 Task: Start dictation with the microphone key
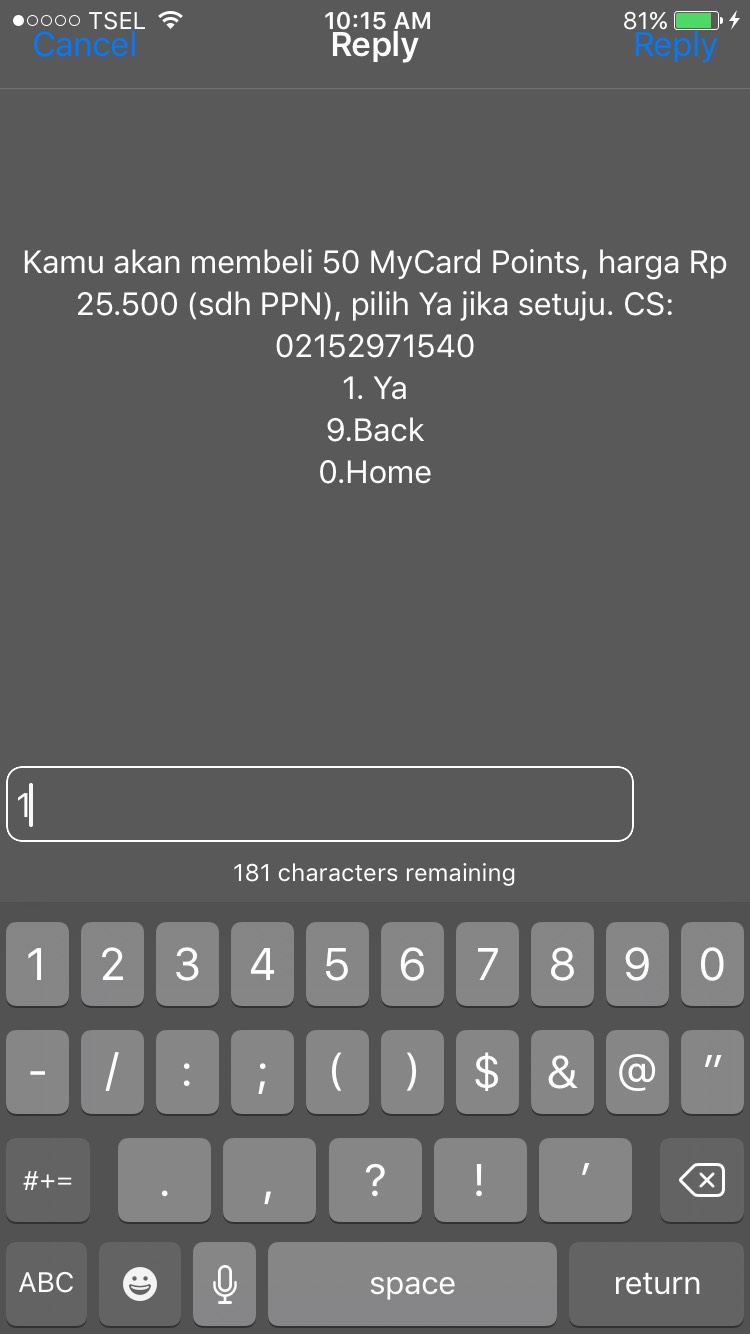coord(225,1284)
